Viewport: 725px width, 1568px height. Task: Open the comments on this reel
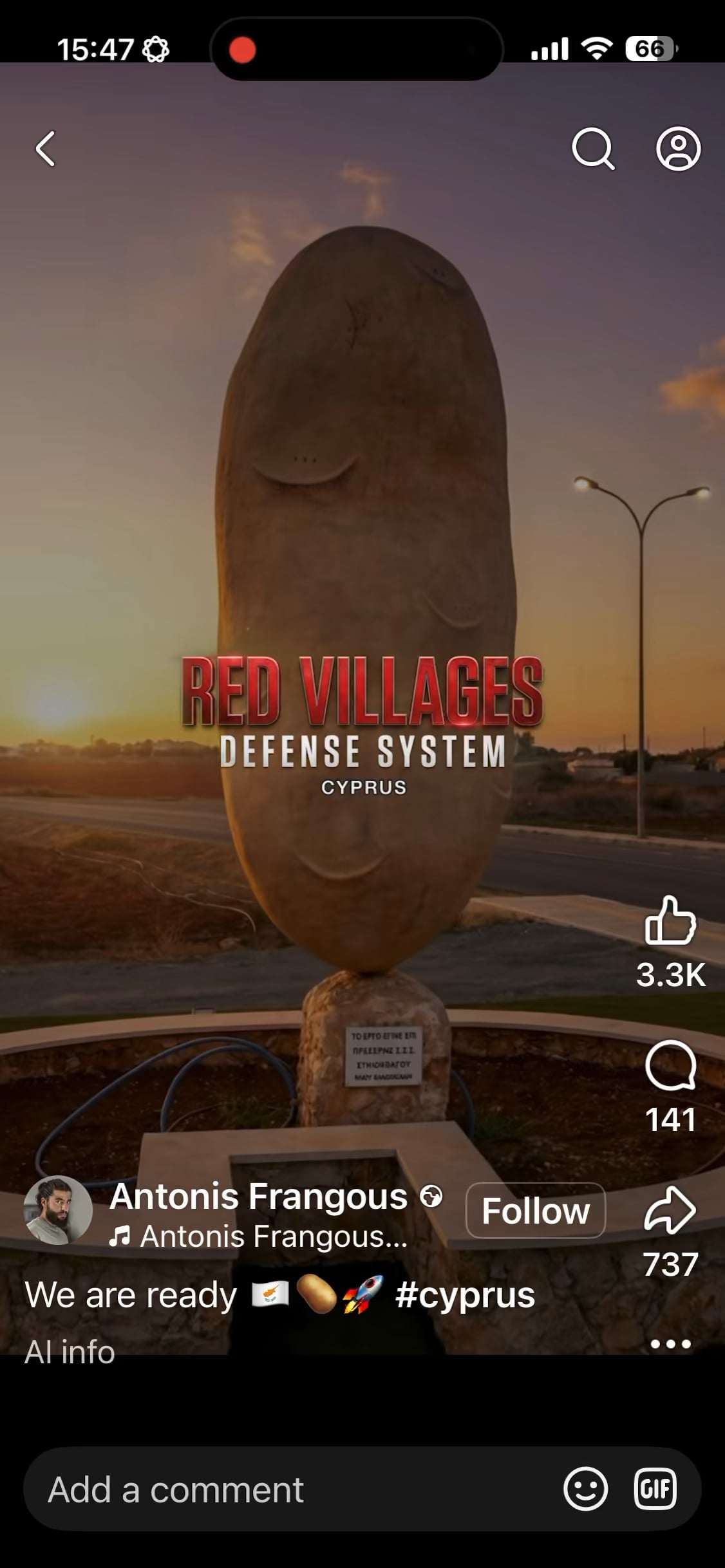670,1065
